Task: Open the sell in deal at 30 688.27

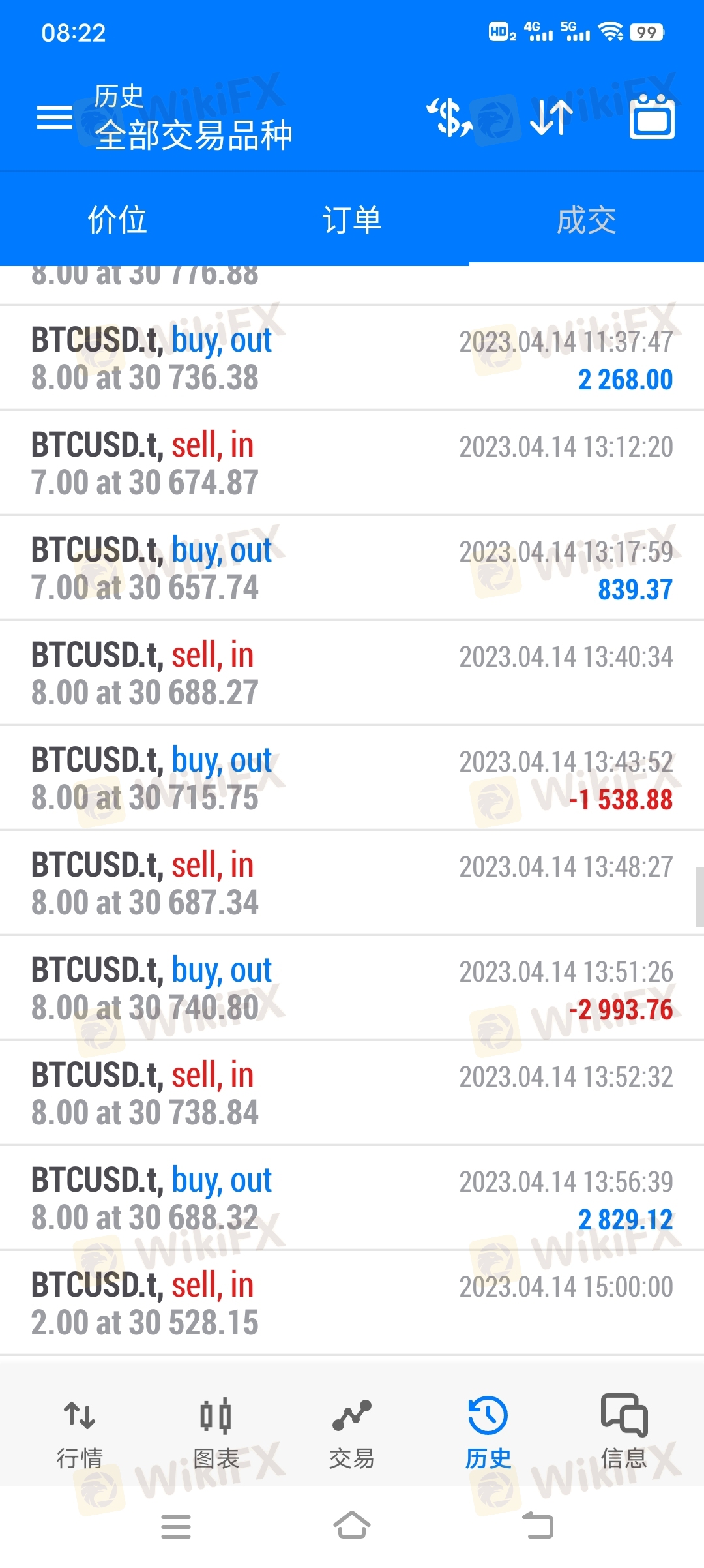Action: (352, 673)
